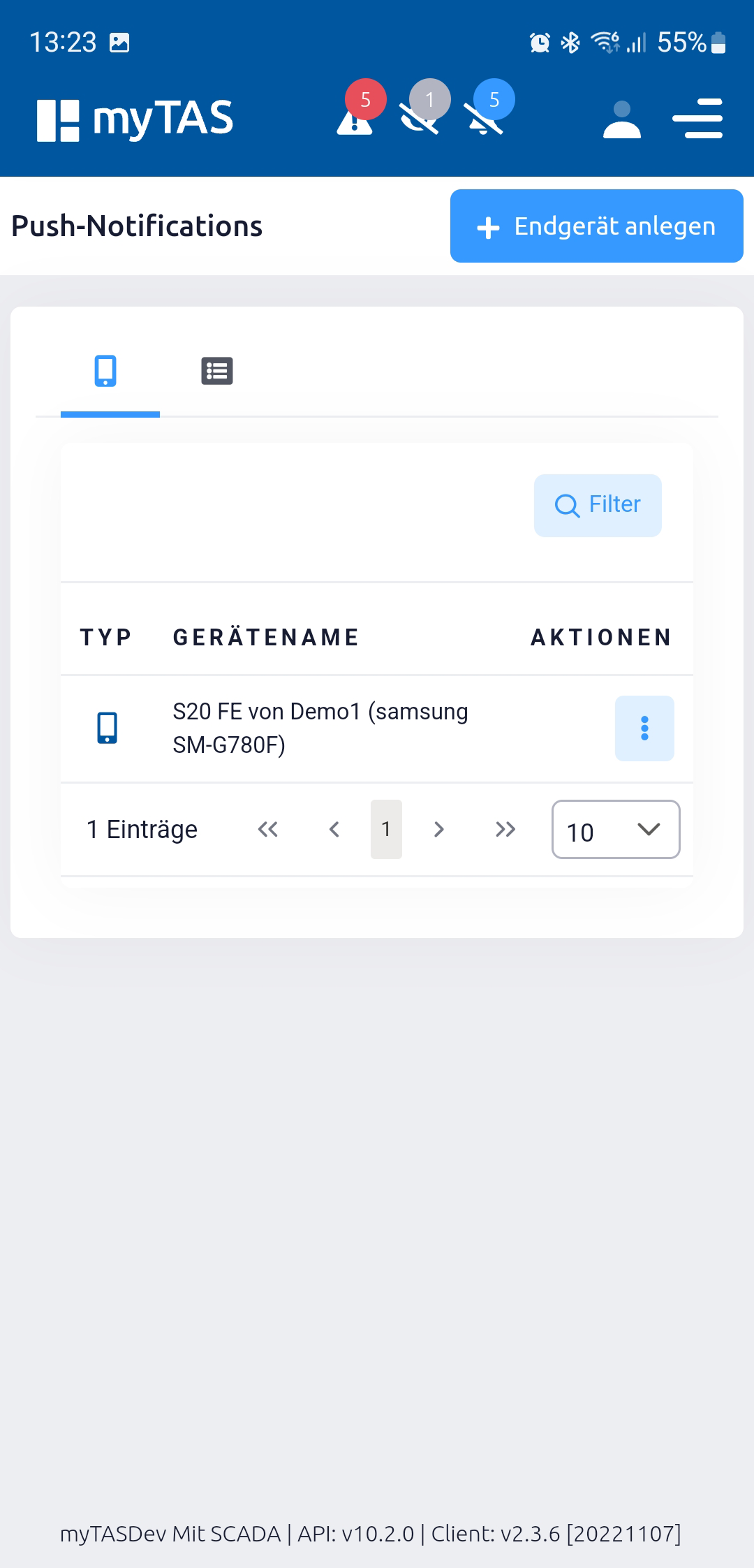Open the hidden items icon with gray badge
The width and height of the screenshot is (754, 1568).
pos(423,111)
